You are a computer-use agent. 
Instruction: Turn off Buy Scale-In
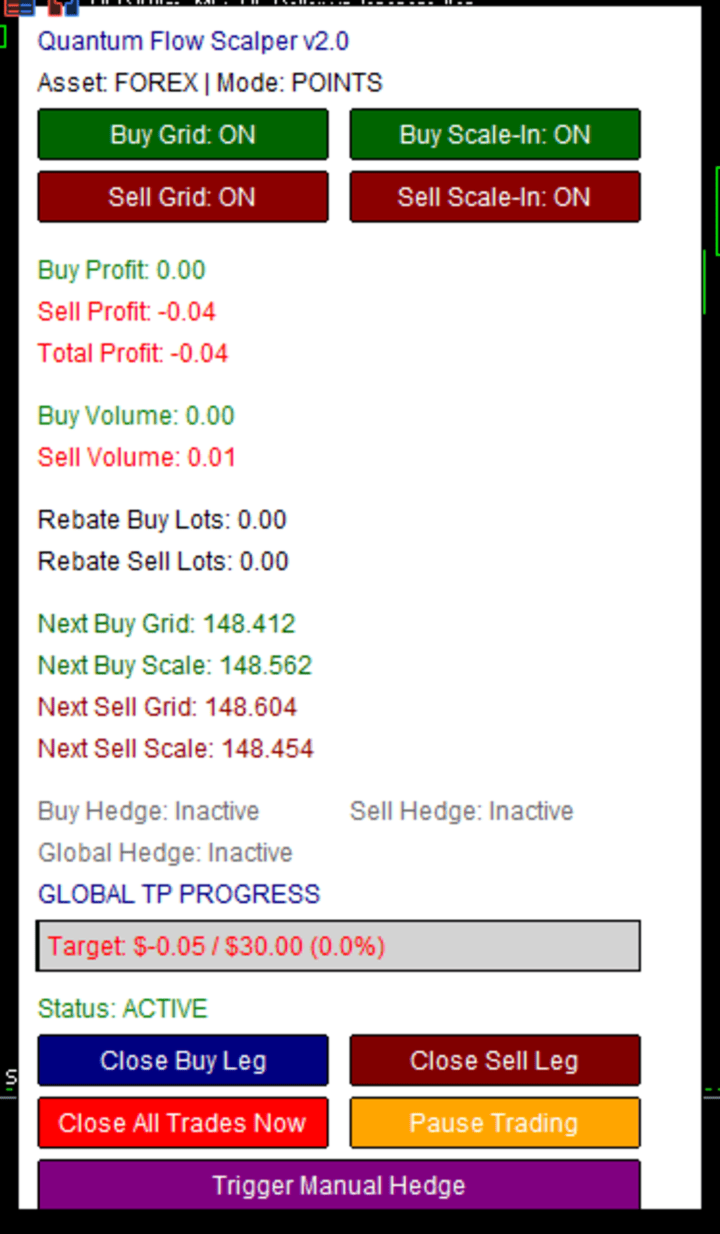point(495,135)
